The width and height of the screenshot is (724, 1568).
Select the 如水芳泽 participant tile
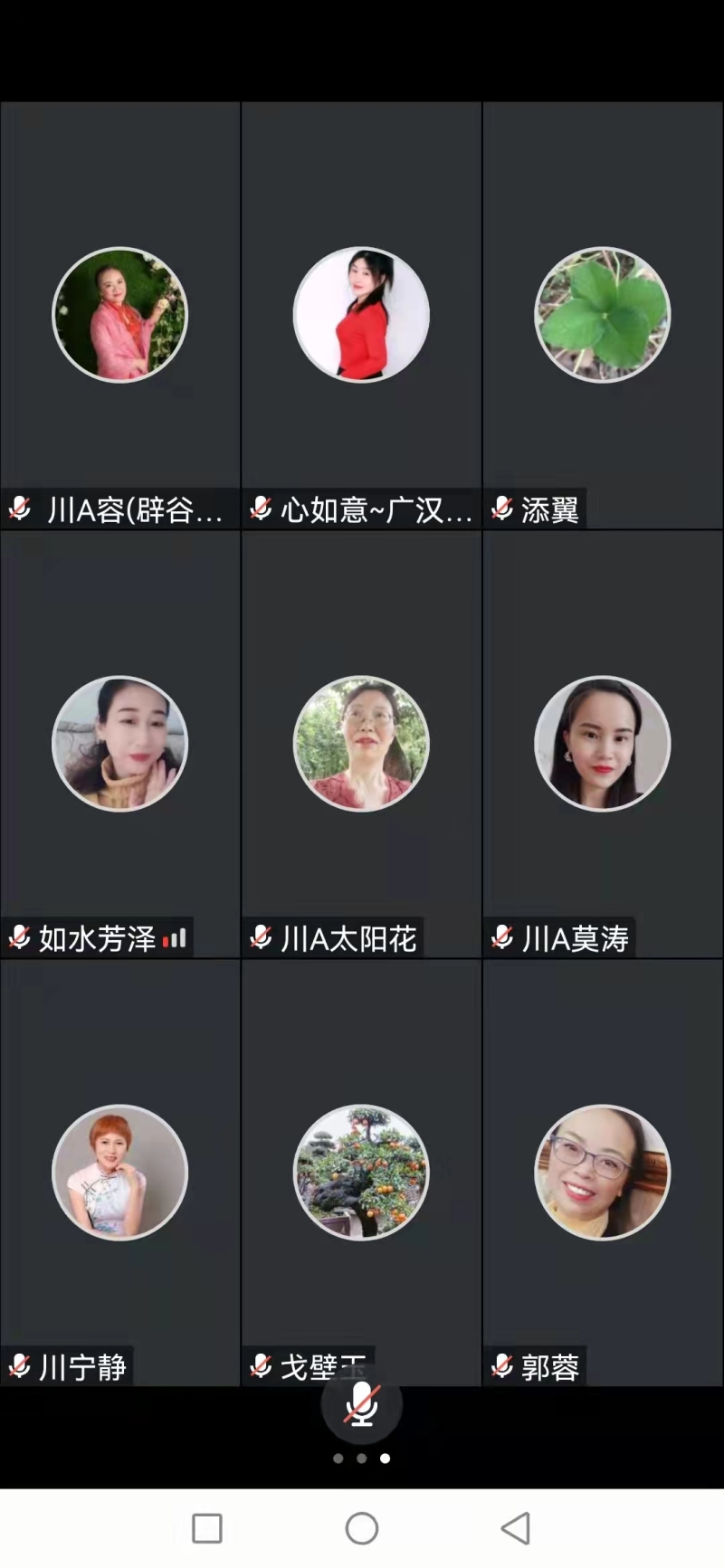click(x=120, y=744)
